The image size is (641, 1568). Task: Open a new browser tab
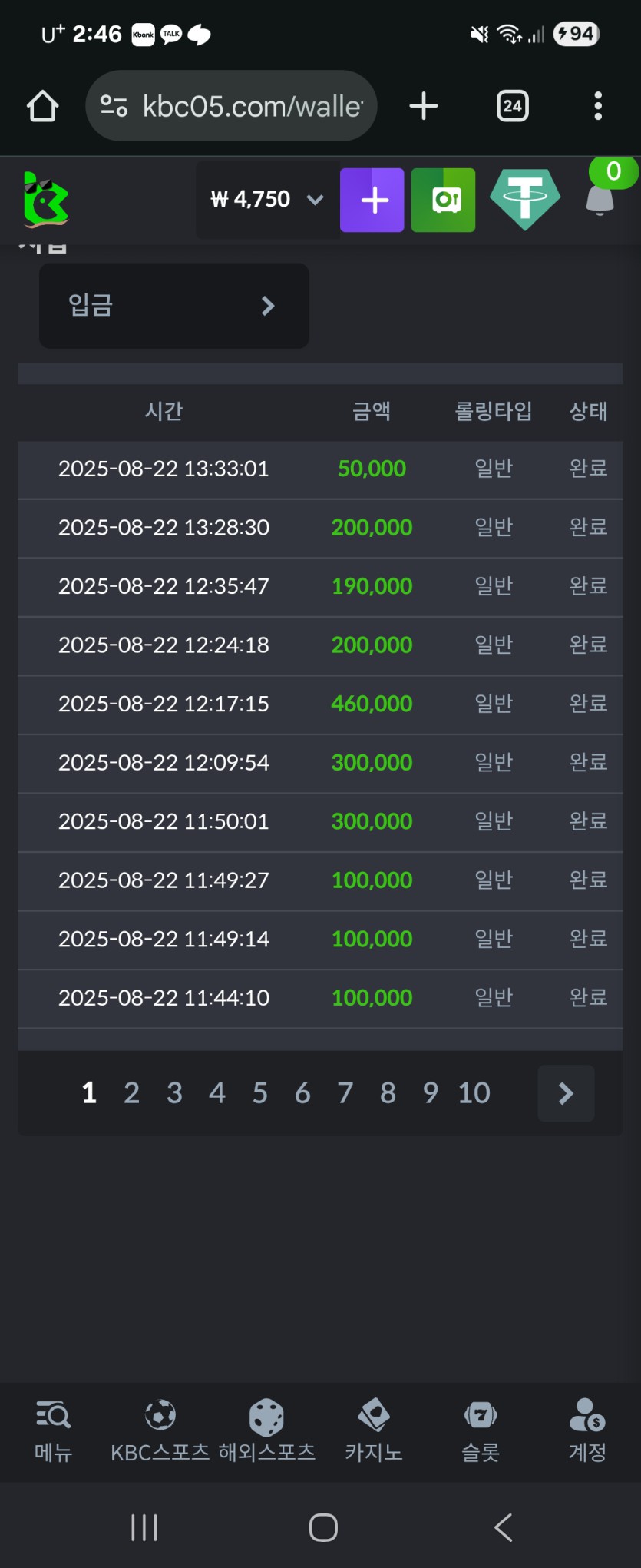click(x=424, y=106)
